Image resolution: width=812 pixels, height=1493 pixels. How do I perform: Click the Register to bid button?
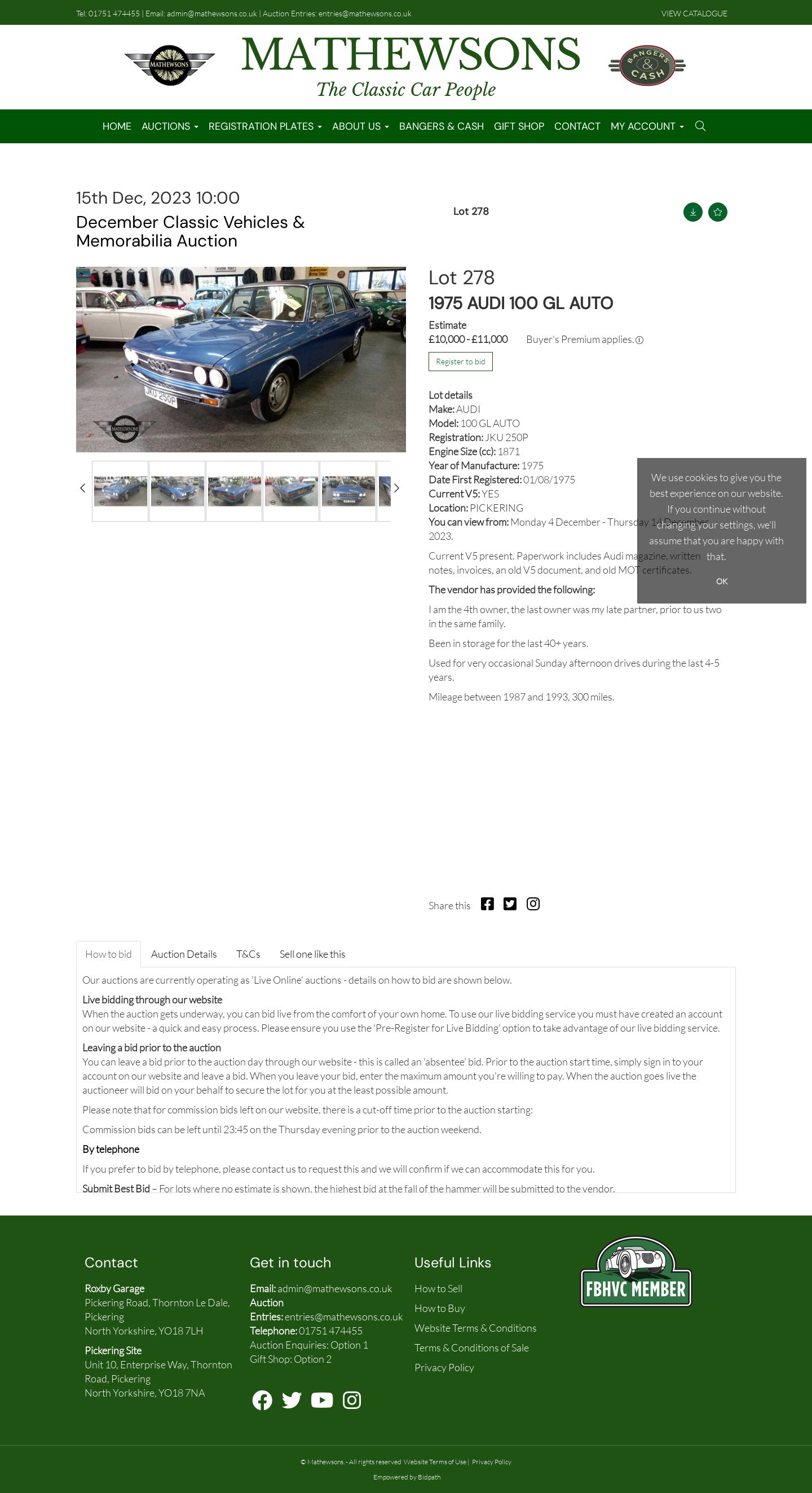pos(460,362)
